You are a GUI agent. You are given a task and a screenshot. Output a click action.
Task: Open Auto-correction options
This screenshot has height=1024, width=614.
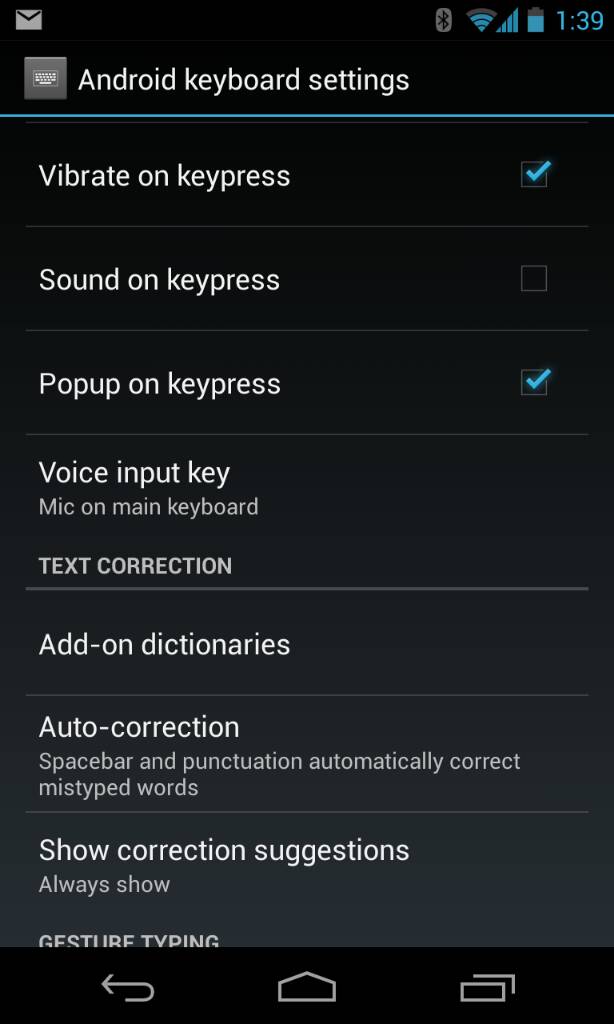[x=307, y=754]
